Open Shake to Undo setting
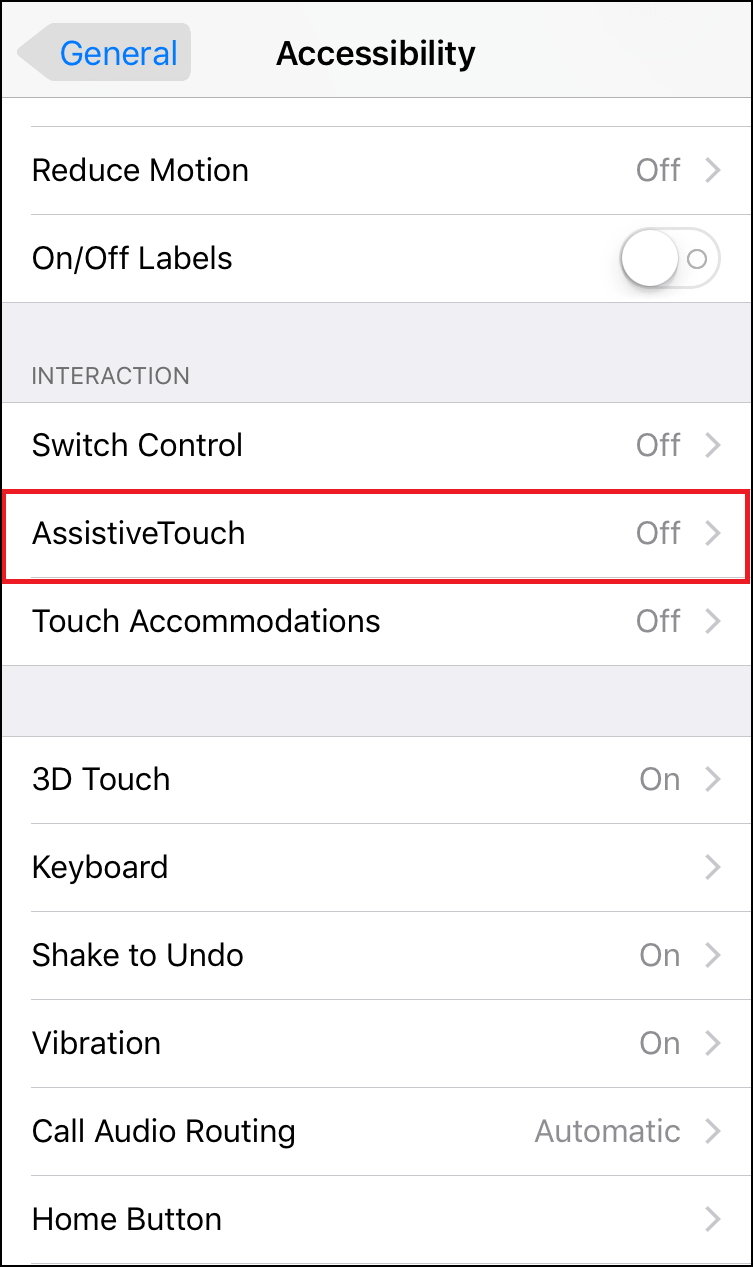 click(376, 955)
